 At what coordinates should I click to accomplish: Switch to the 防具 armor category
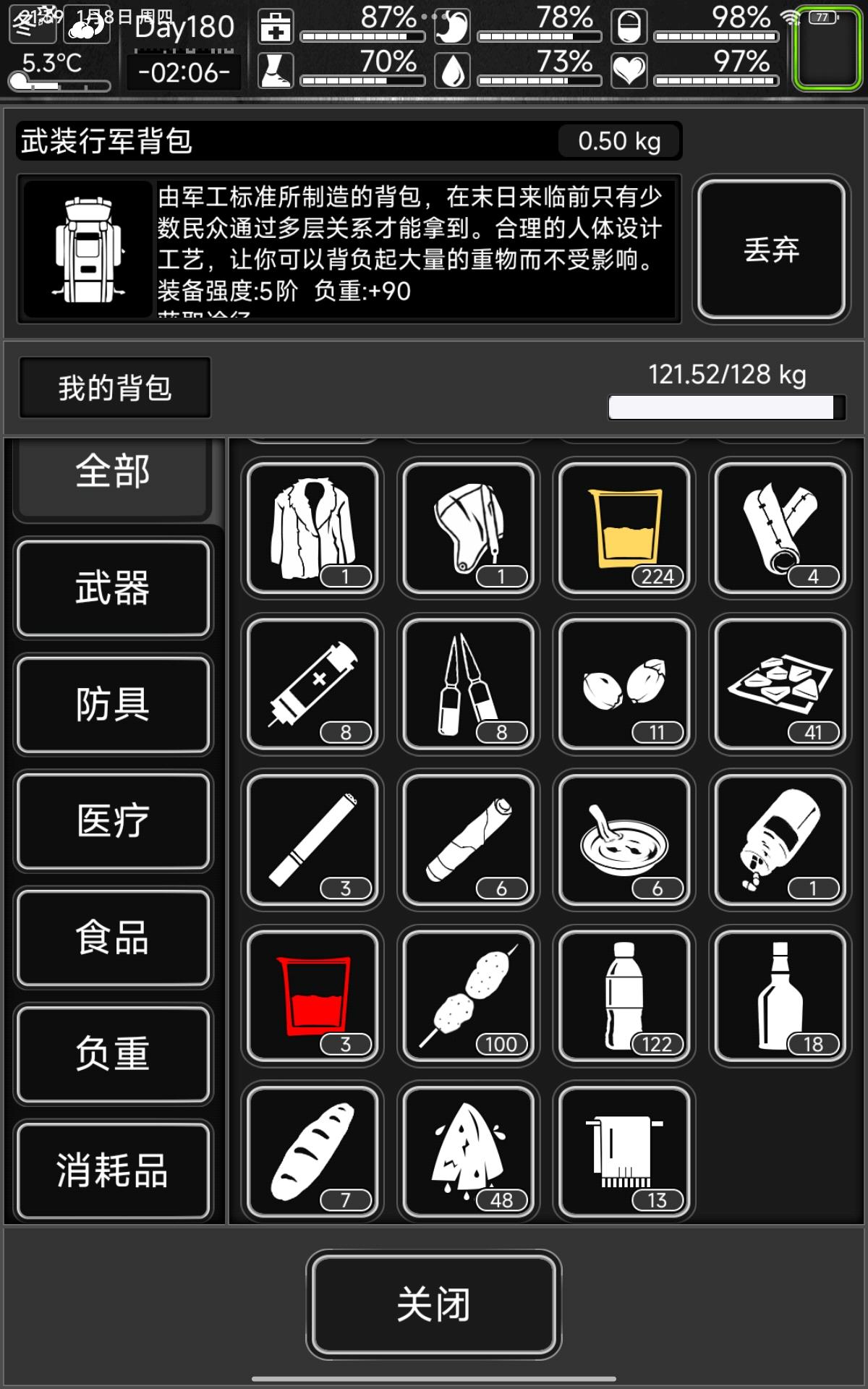113,704
